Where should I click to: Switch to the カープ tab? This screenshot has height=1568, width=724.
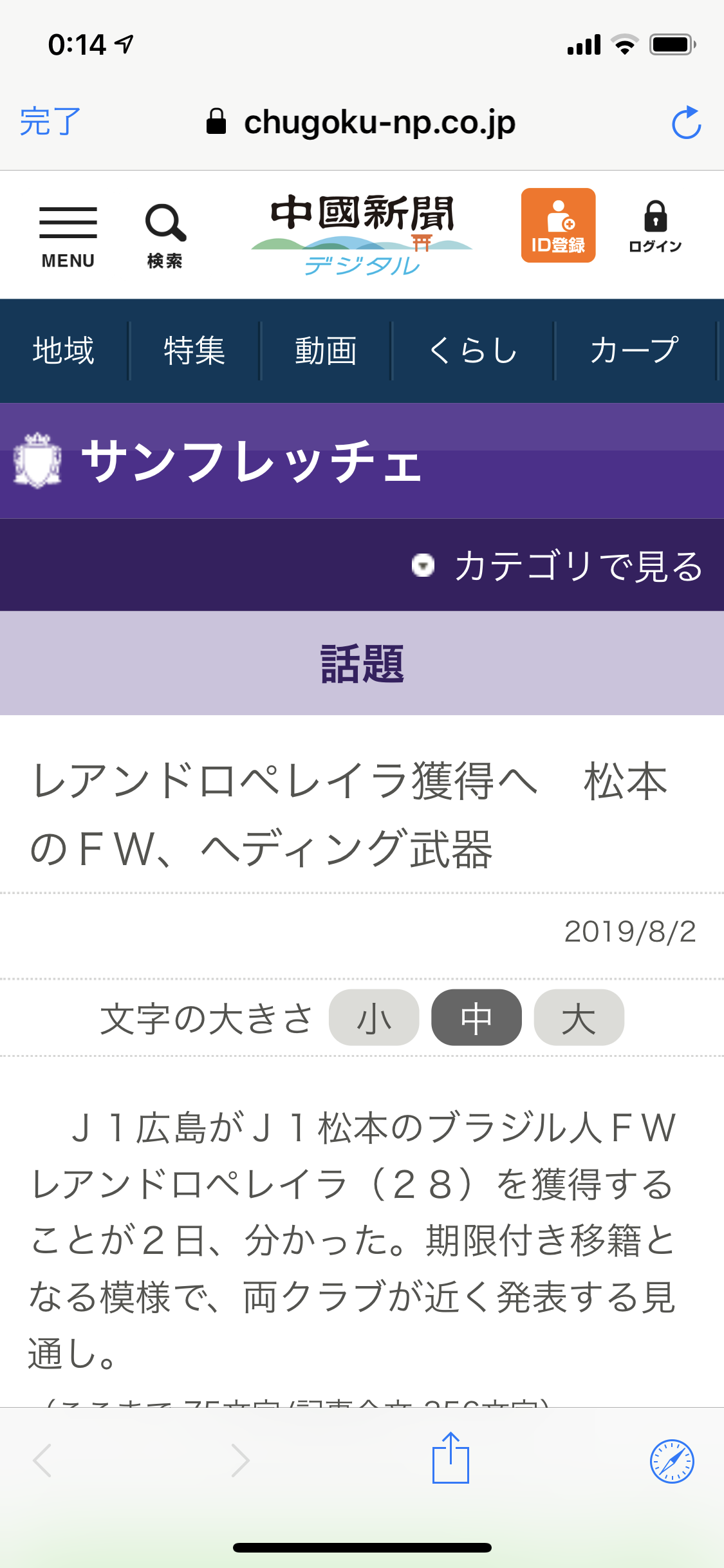(635, 351)
